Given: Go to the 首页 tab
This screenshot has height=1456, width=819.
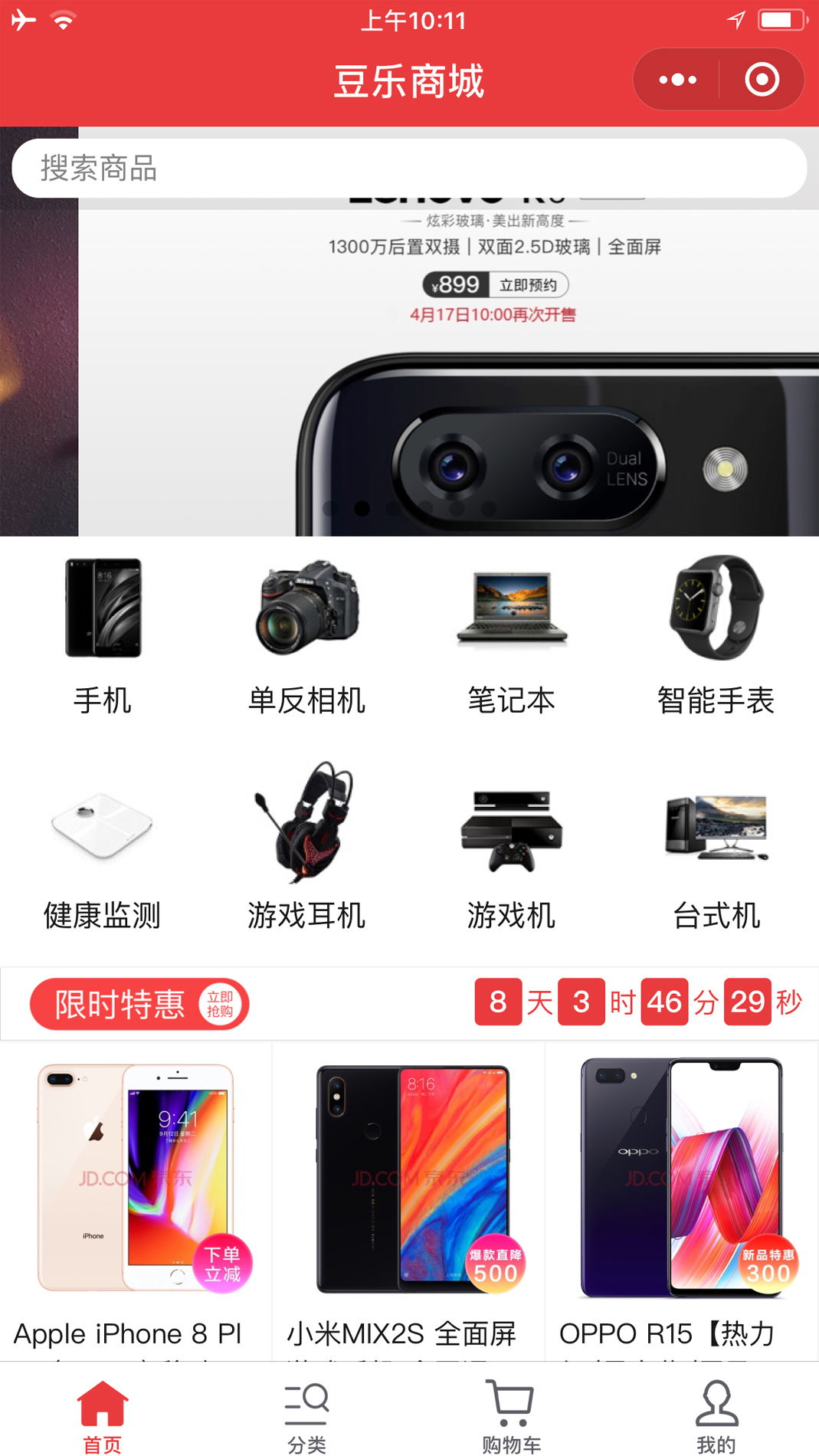Looking at the screenshot, I should click(x=103, y=1416).
